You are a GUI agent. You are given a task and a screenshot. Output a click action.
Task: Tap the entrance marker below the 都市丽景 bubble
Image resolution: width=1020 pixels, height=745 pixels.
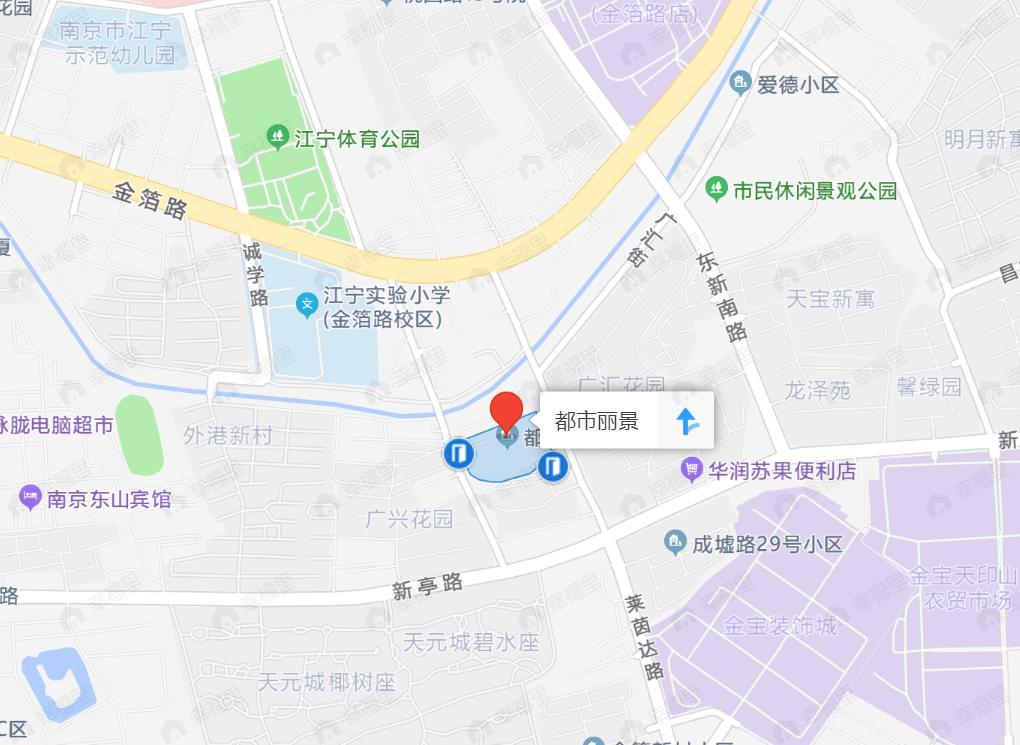[553, 465]
